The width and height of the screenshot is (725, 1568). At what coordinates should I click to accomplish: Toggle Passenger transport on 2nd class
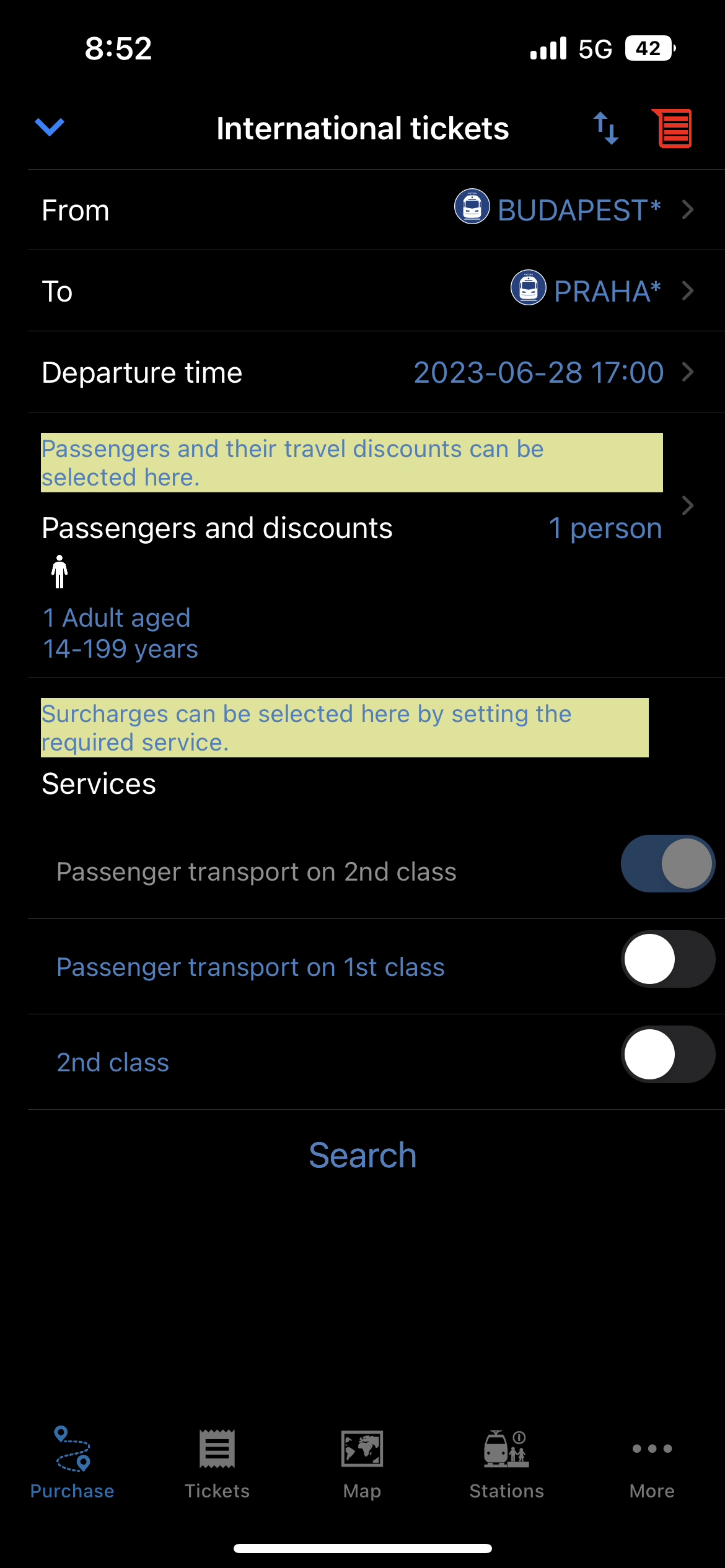(667, 864)
